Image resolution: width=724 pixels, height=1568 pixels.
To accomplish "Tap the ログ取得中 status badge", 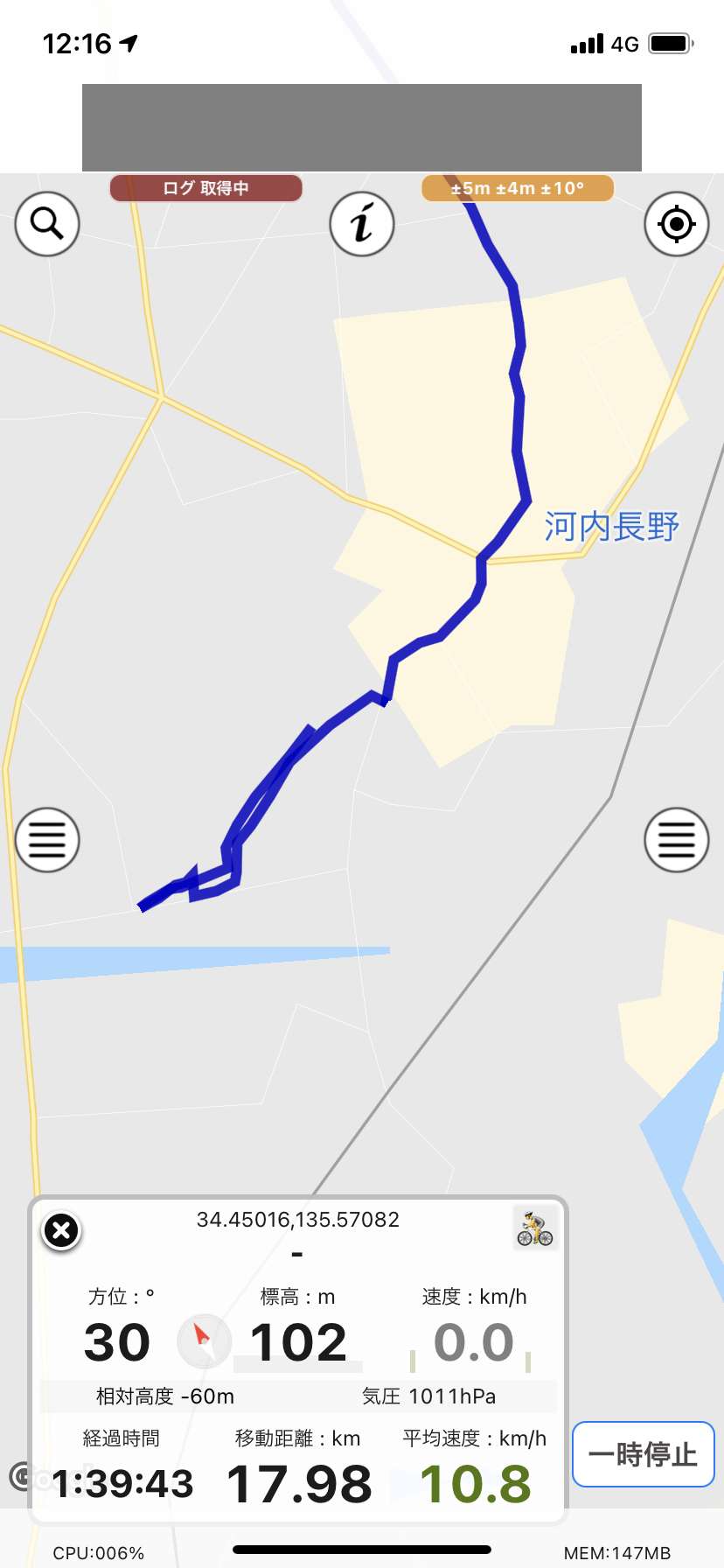I will pos(206,188).
